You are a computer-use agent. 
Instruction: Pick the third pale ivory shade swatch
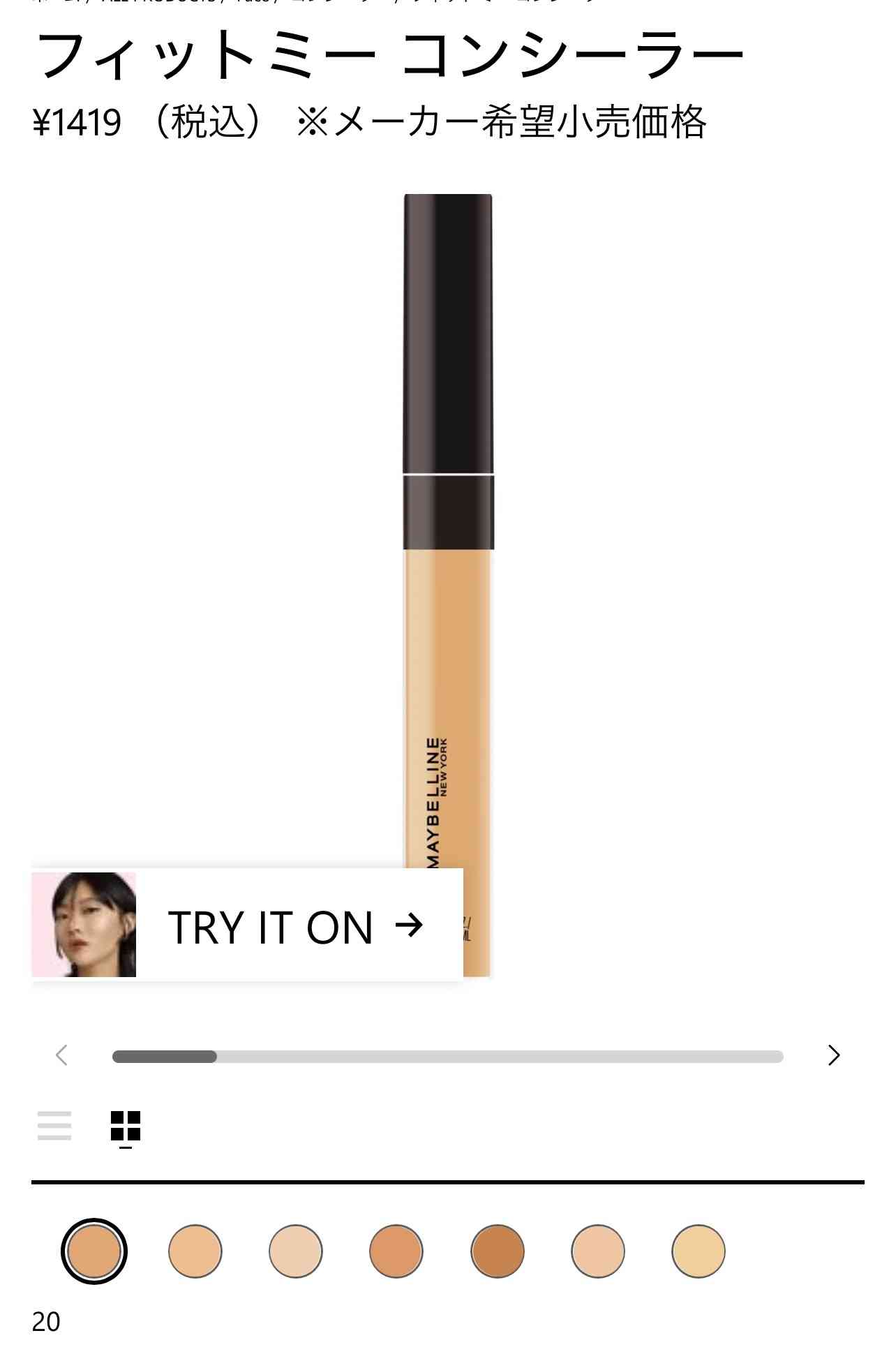(x=296, y=1251)
